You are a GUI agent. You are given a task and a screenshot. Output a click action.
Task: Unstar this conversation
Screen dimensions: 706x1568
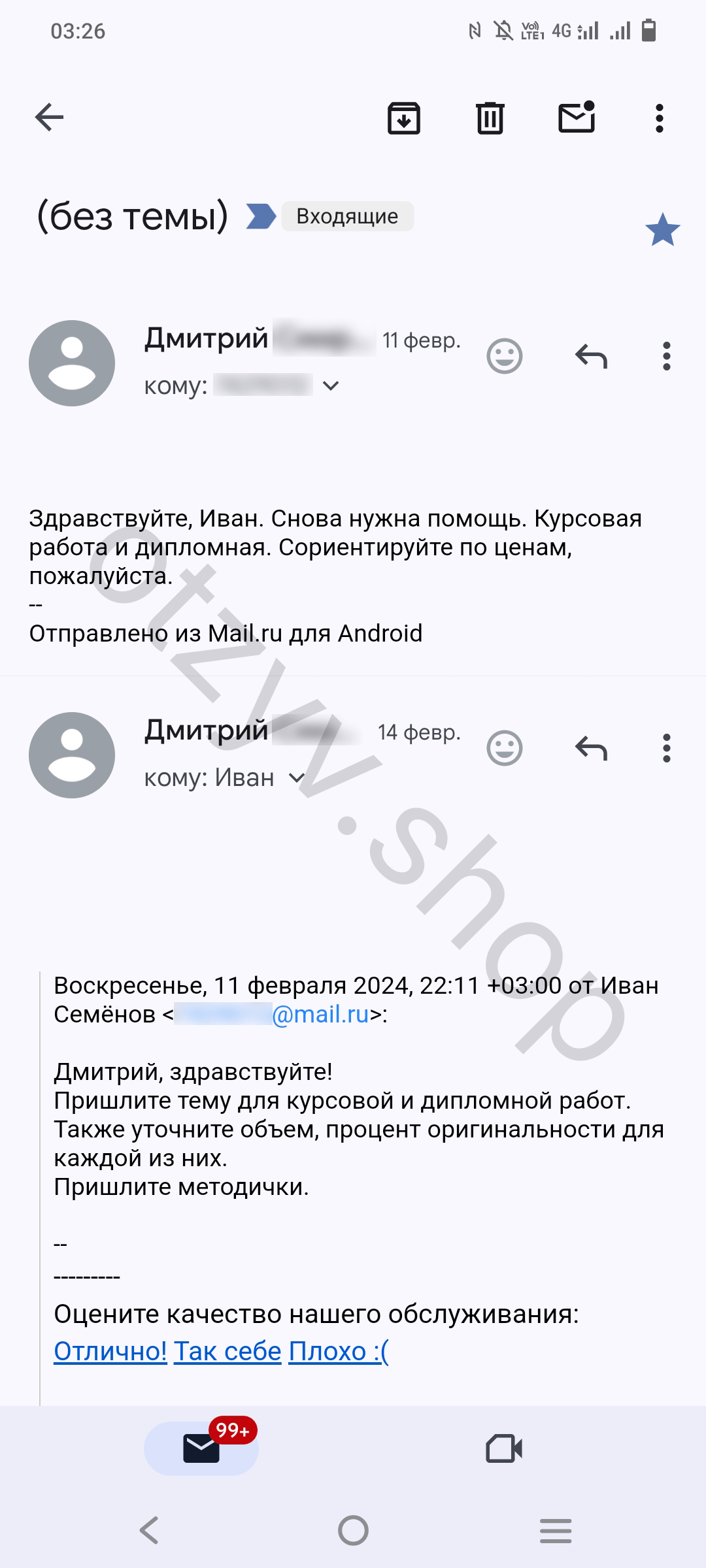662,230
